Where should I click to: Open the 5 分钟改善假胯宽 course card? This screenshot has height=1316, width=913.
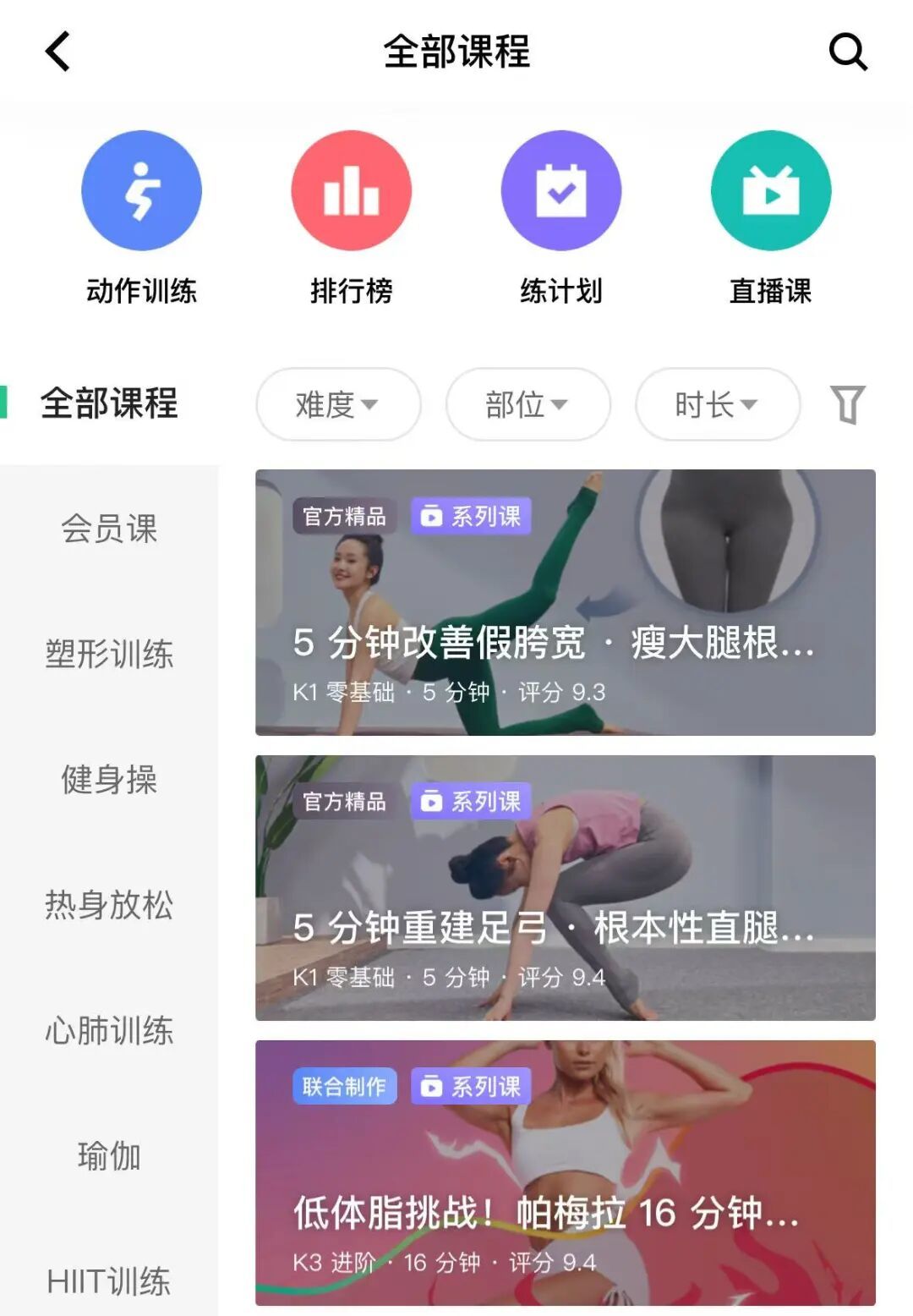565,602
